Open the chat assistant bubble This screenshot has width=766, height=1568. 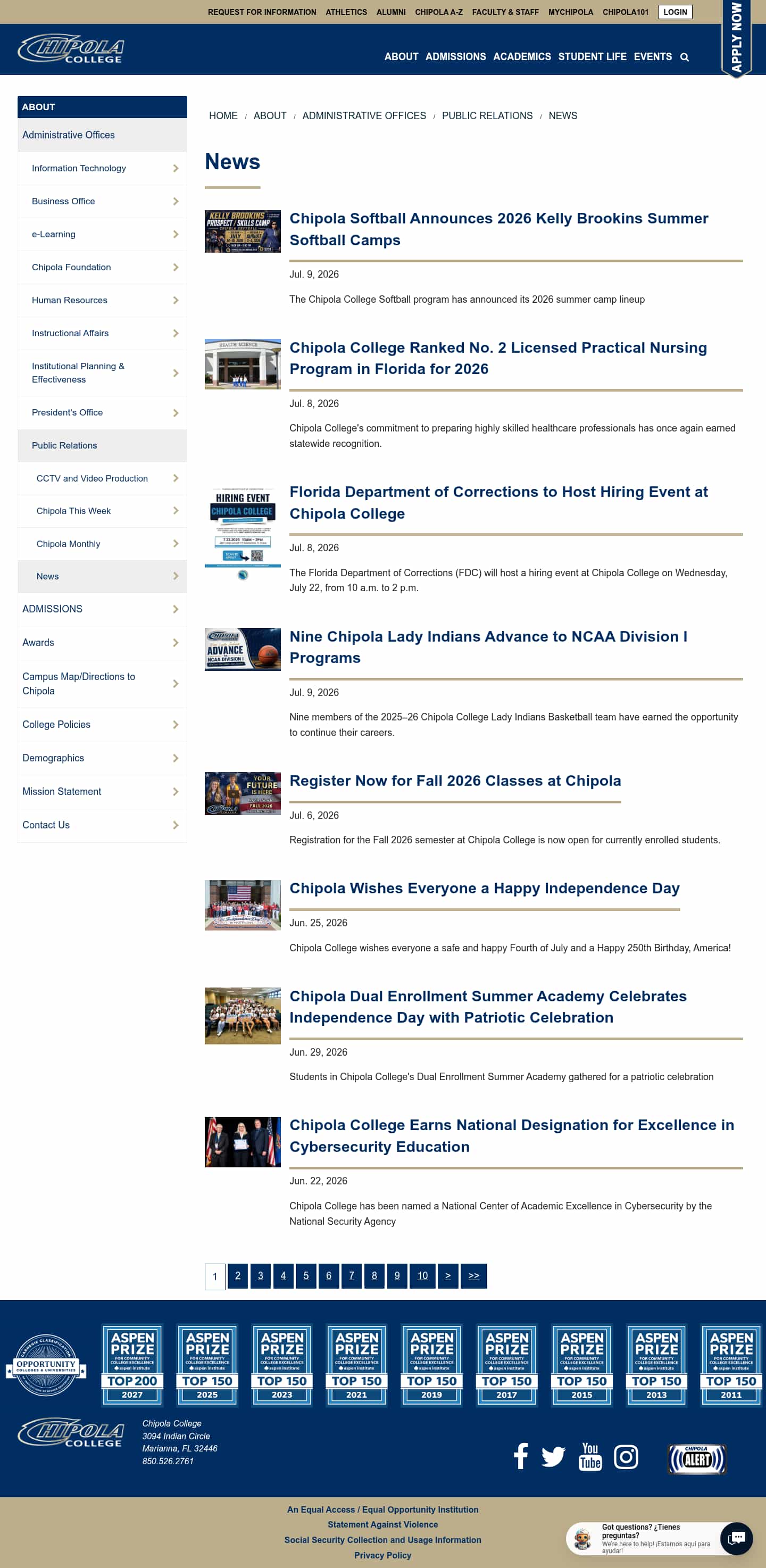(x=736, y=1538)
